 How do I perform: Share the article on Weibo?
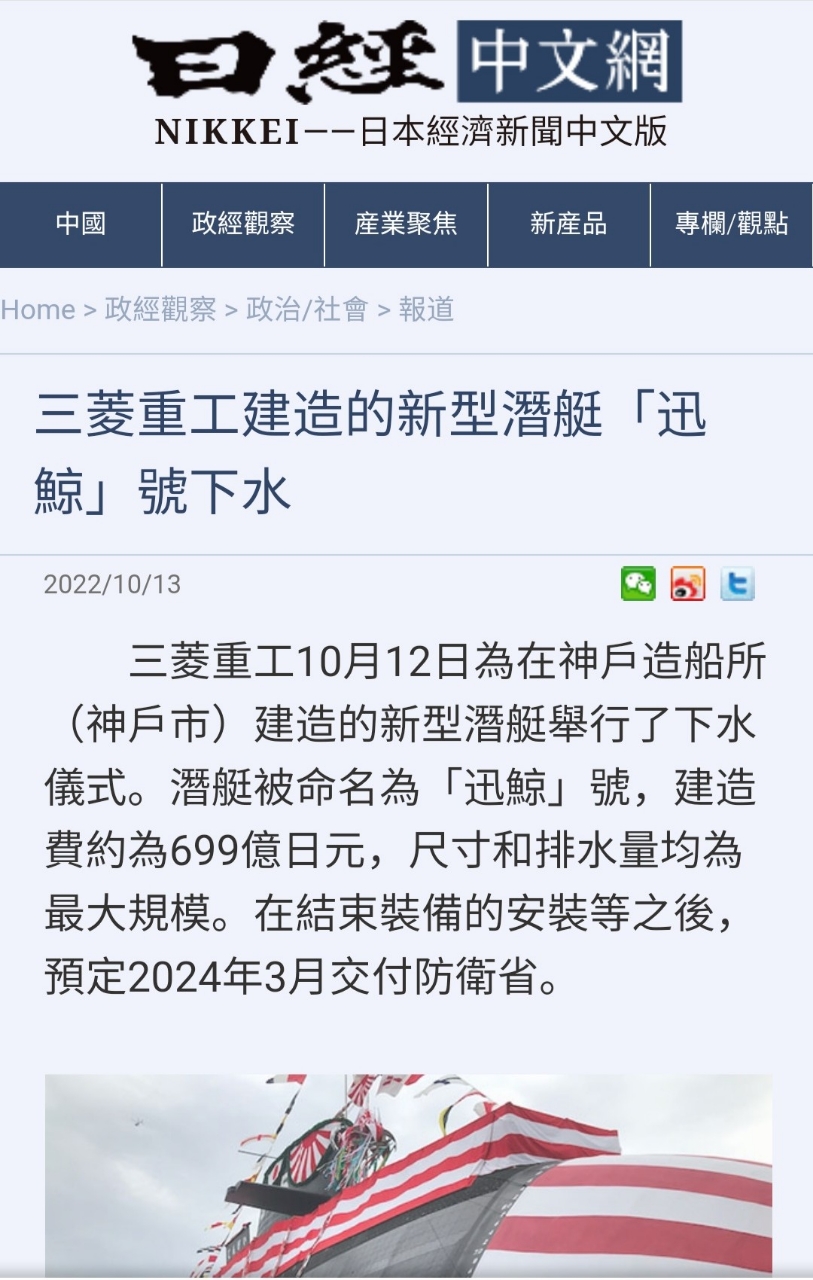point(687,583)
